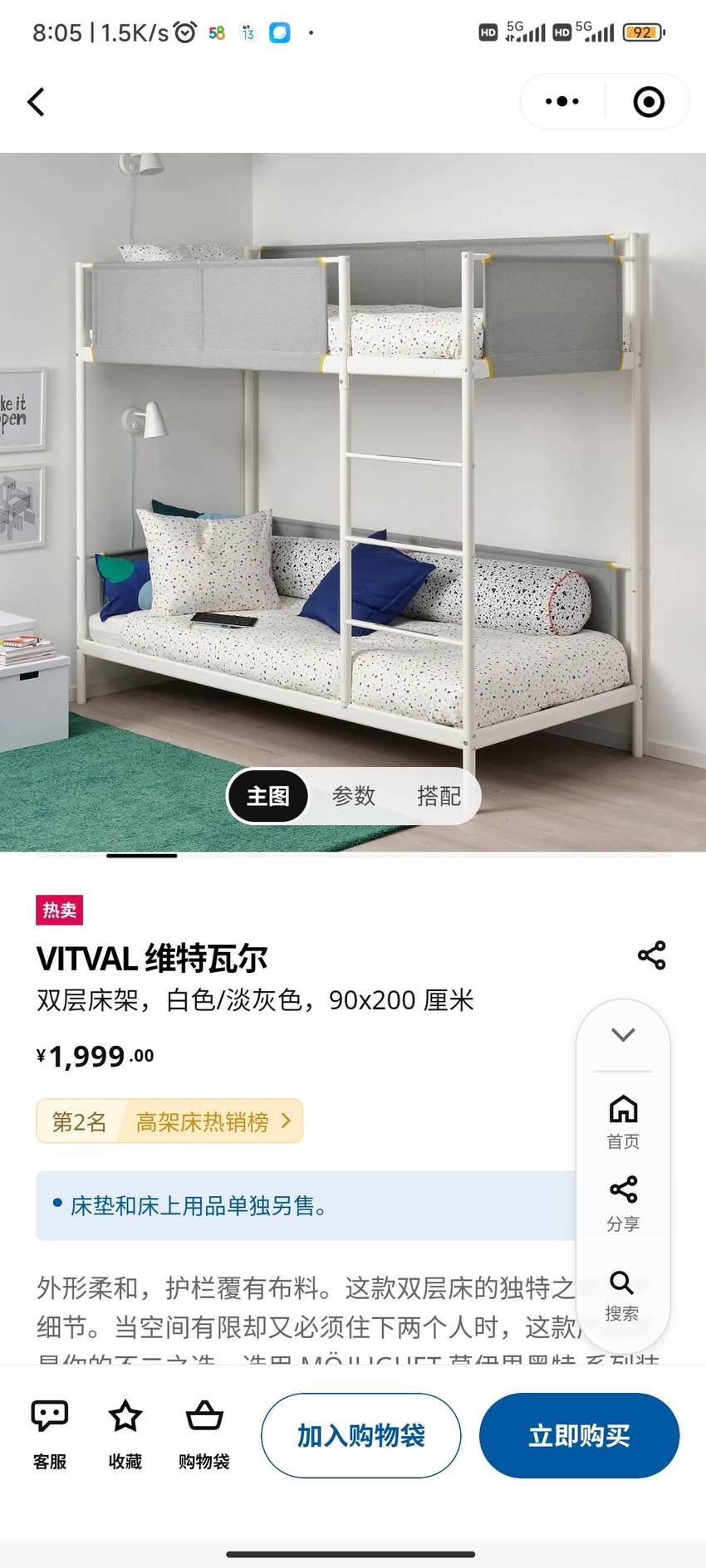Viewport: 706px width, 1568px height.
Task: Open the 购物袋 shopping bag
Action: [x=204, y=1435]
